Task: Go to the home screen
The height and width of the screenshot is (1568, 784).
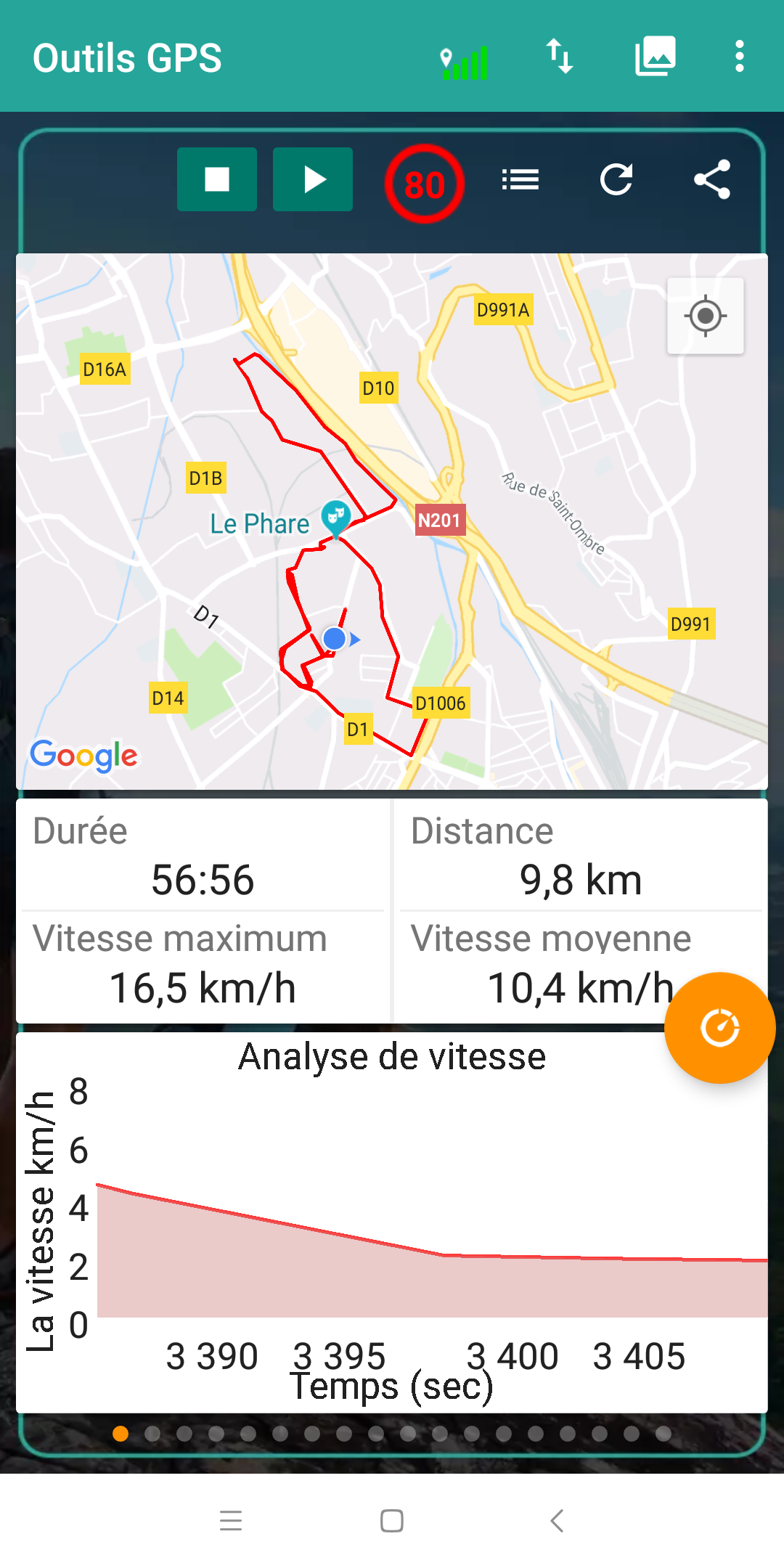Action: (392, 1520)
